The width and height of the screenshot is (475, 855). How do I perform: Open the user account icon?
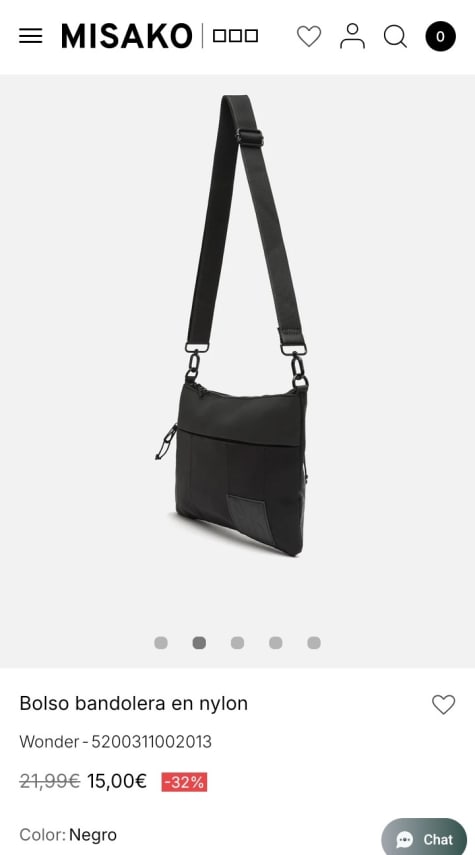352,36
